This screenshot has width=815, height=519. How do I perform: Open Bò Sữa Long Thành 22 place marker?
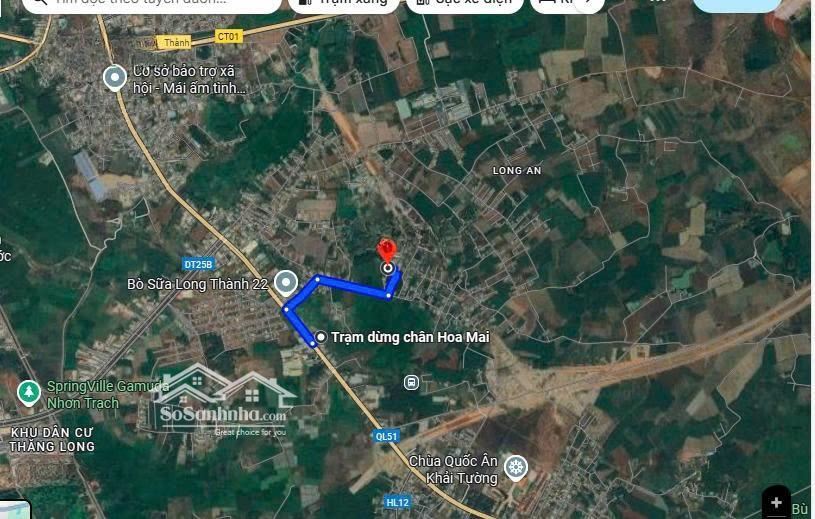point(286,282)
